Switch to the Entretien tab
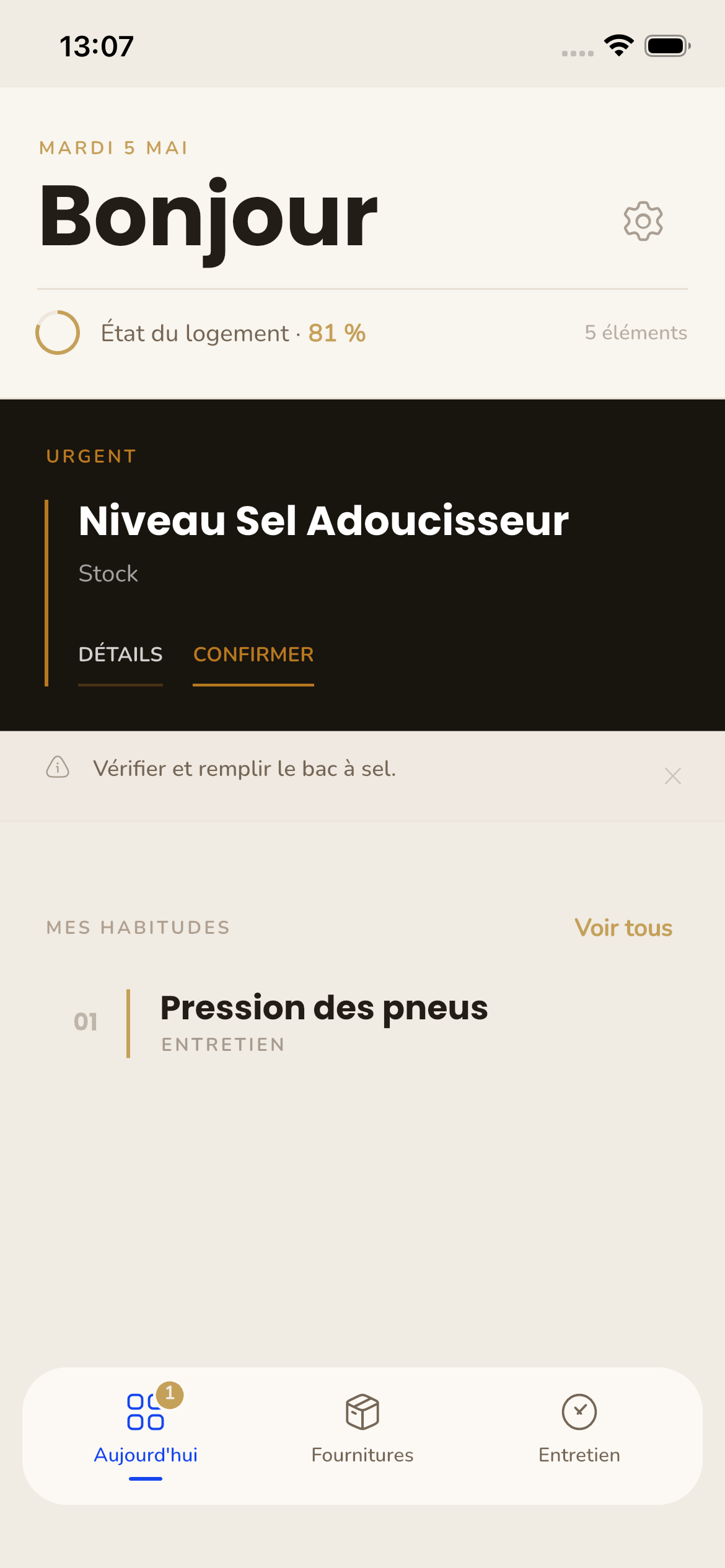The height and width of the screenshot is (1568, 725). 579,1431
